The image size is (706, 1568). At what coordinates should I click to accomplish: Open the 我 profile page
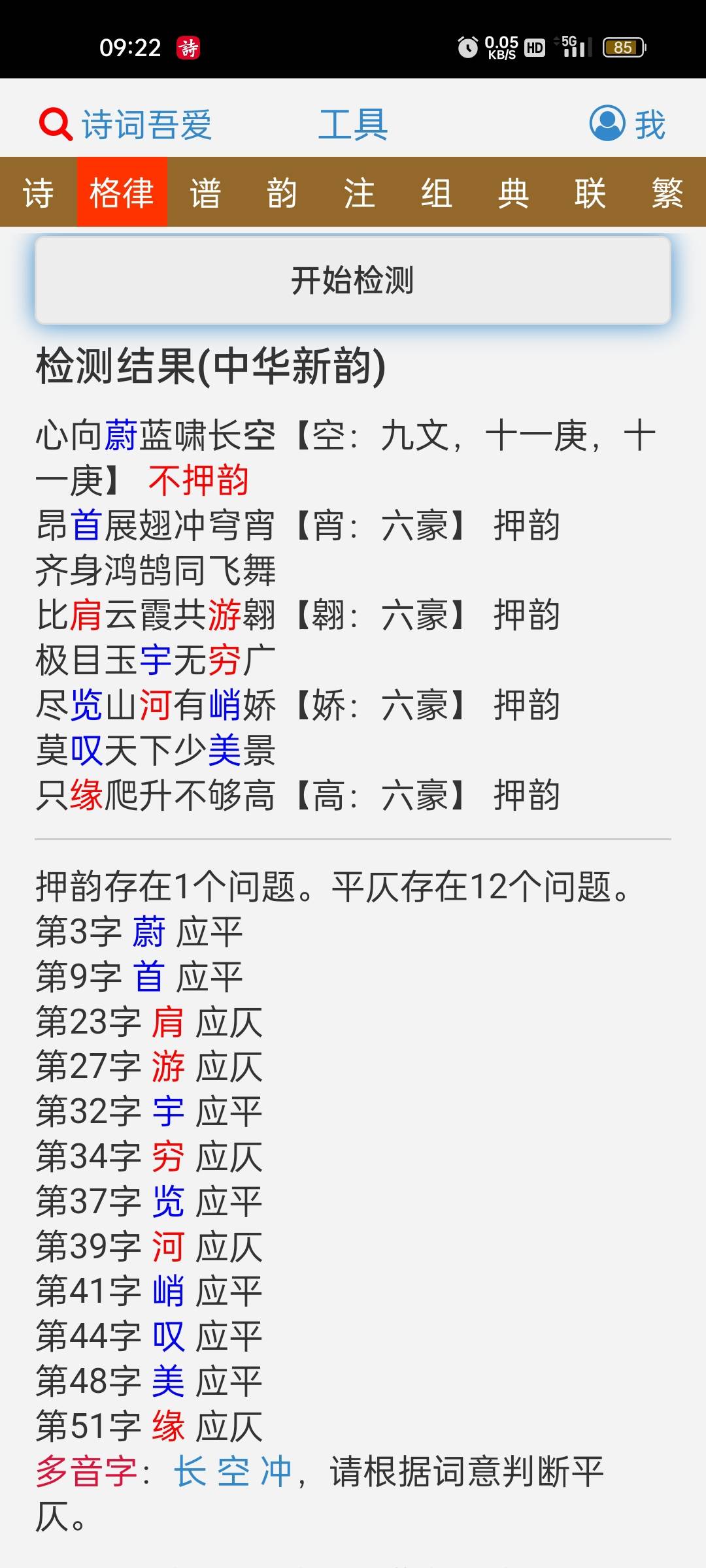tap(628, 124)
